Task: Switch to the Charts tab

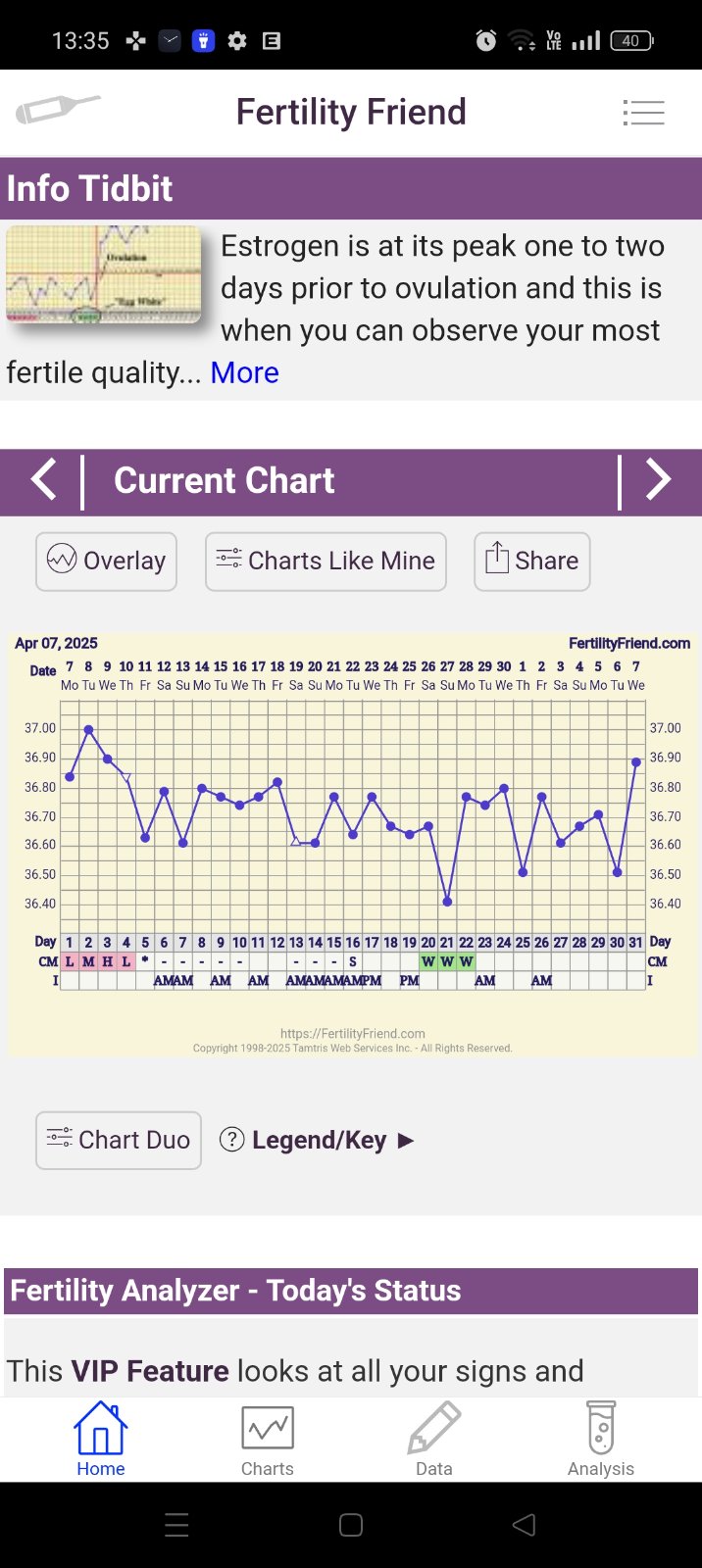Action: coord(268,1439)
